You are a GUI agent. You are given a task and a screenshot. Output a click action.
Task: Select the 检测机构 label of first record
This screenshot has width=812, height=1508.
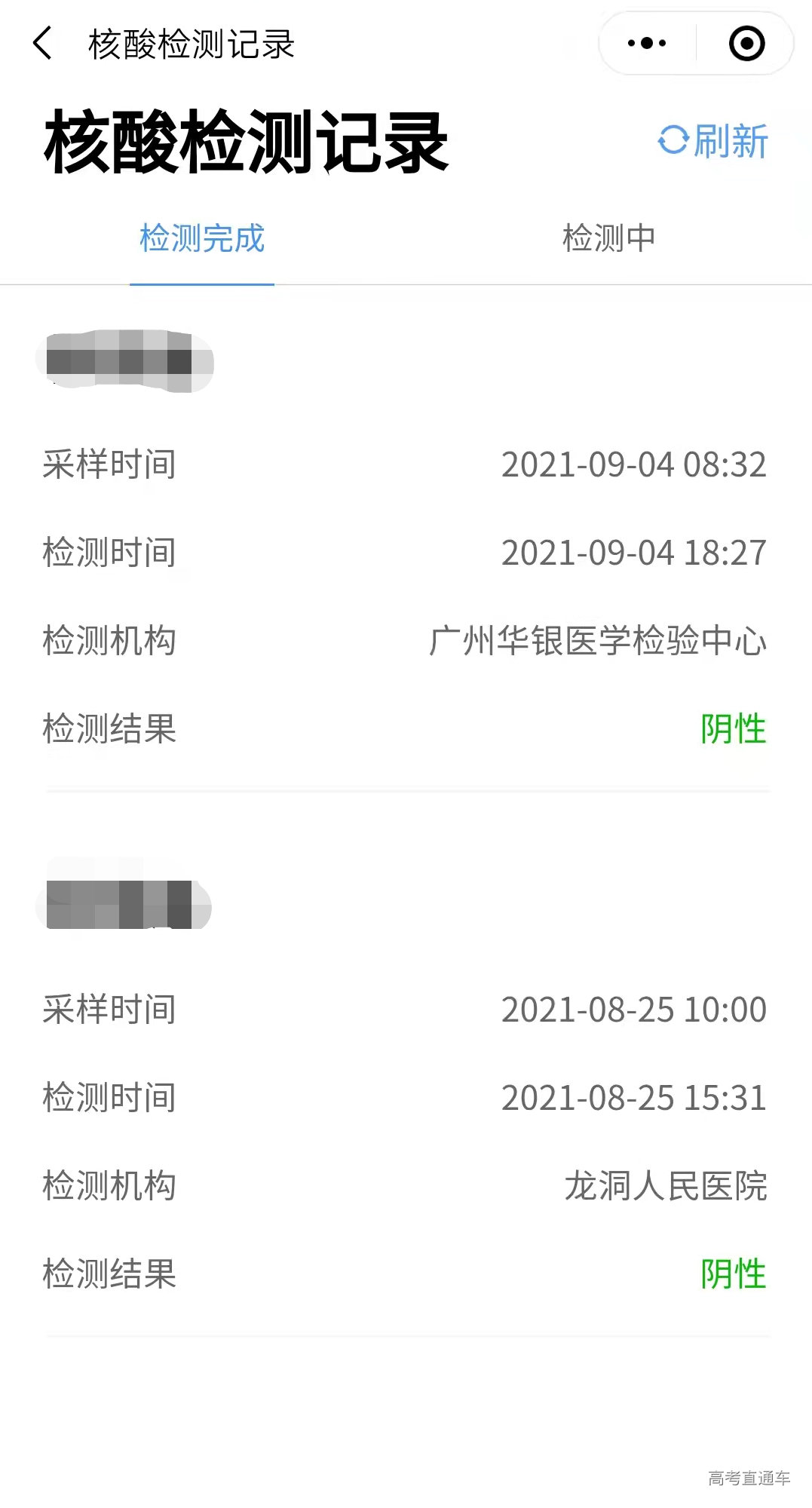click(x=109, y=639)
